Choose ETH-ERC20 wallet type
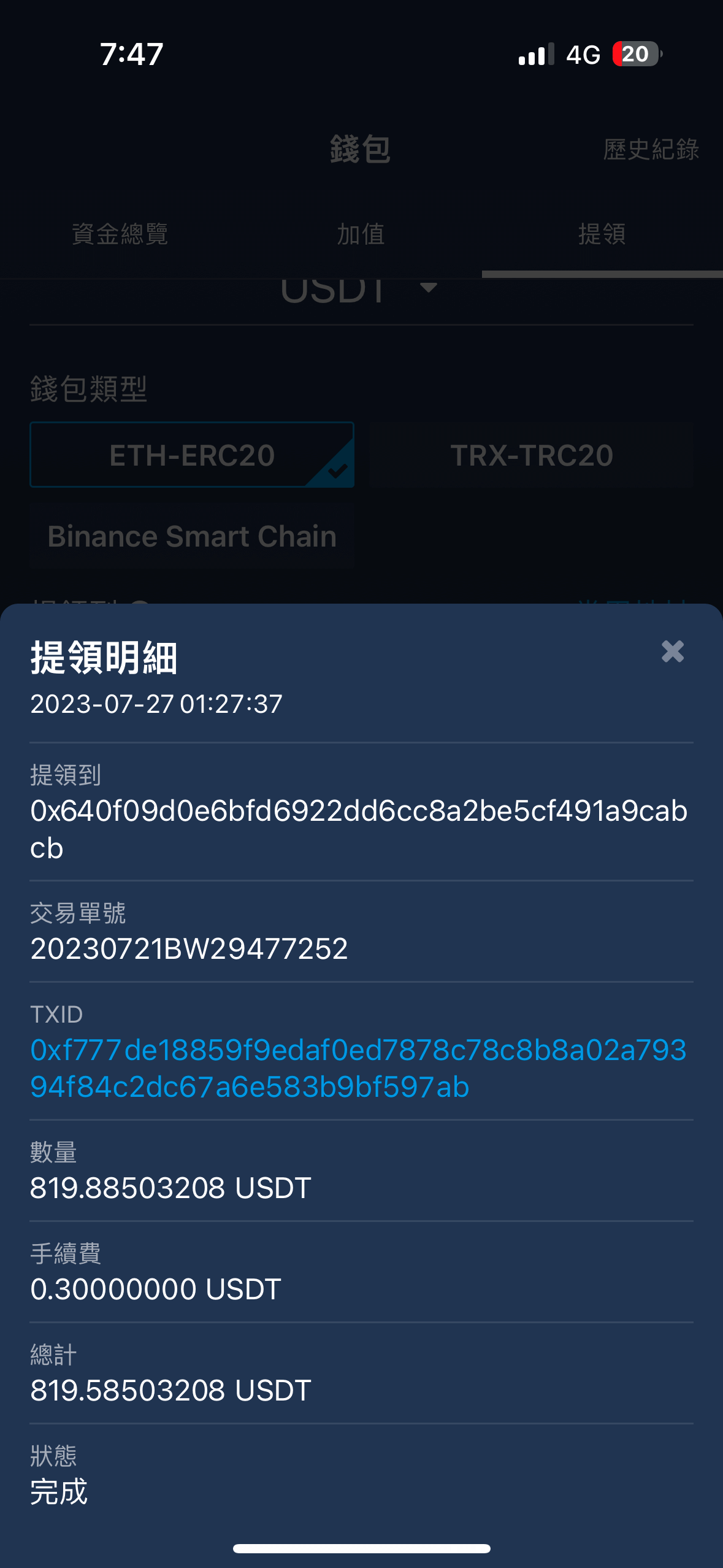The height and width of the screenshot is (1568, 723). (x=192, y=455)
